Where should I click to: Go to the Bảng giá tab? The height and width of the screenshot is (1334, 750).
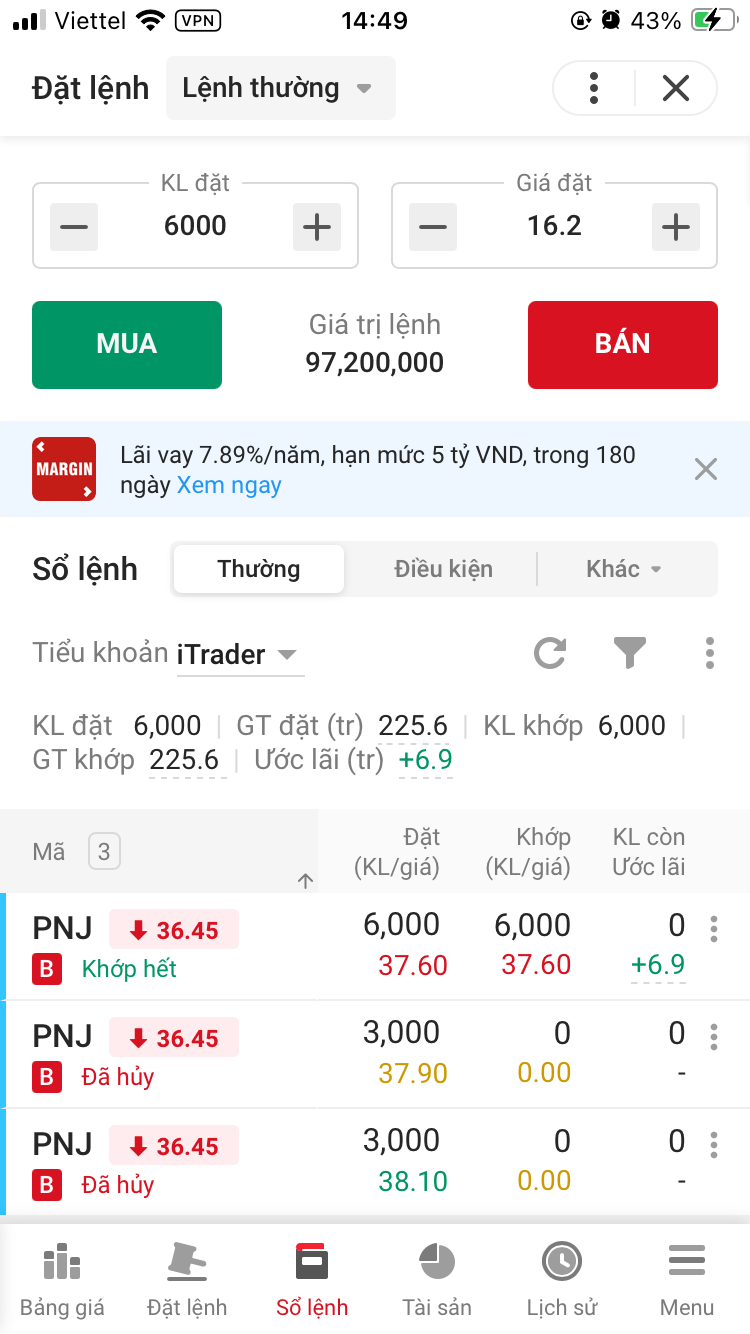point(62,1280)
